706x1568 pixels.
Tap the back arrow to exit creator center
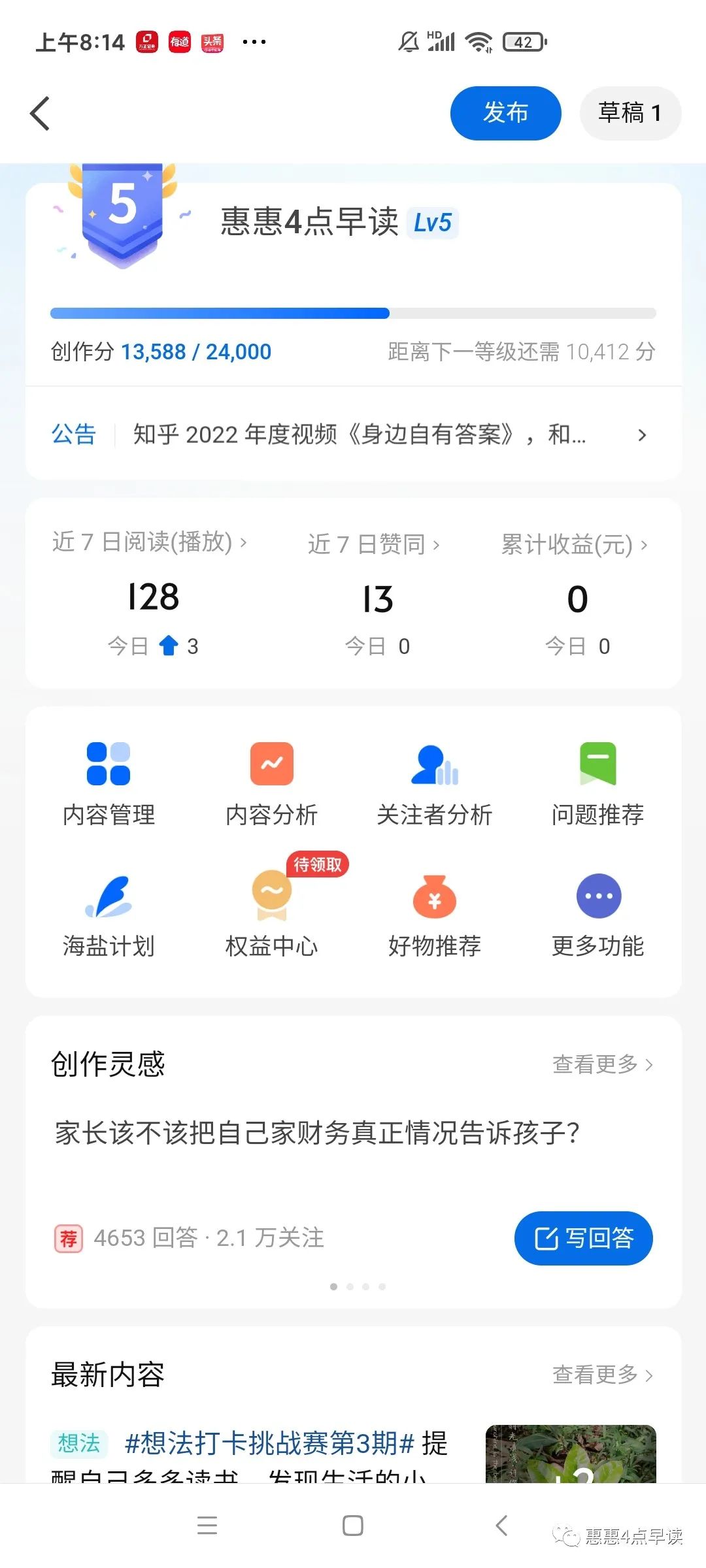[x=41, y=112]
